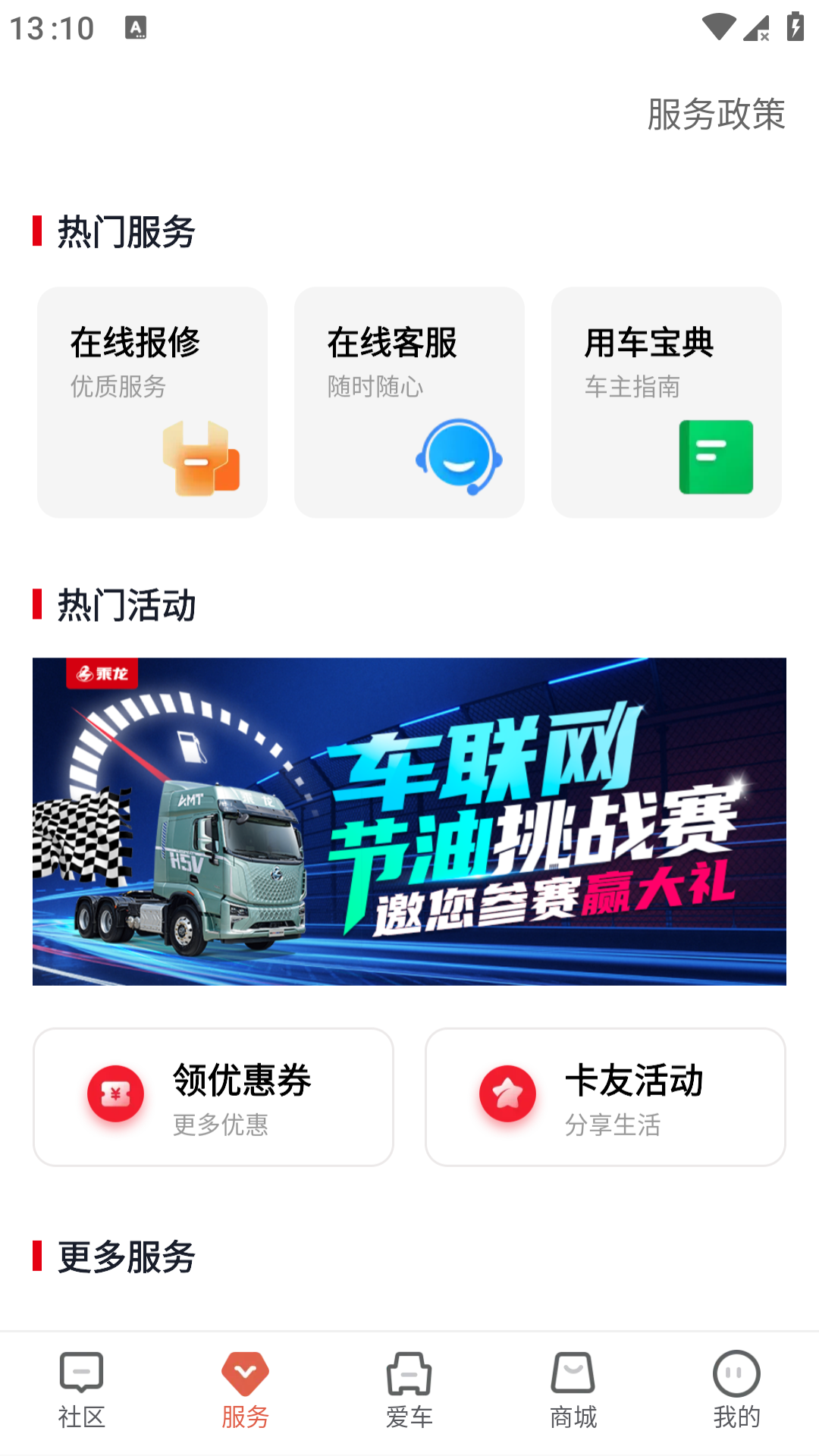Open the 服务政策 service policy link

click(715, 114)
